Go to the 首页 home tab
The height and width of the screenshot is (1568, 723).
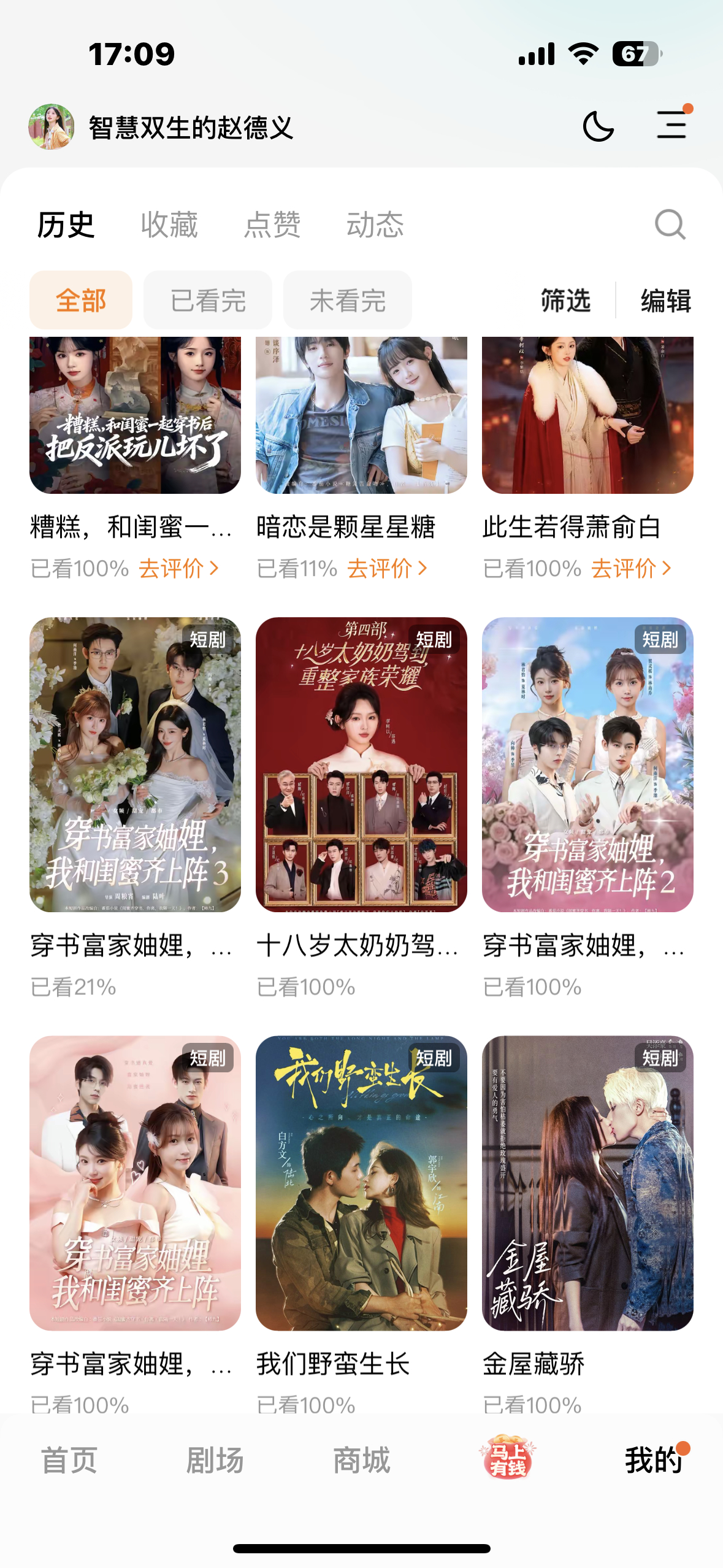tap(69, 1460)
